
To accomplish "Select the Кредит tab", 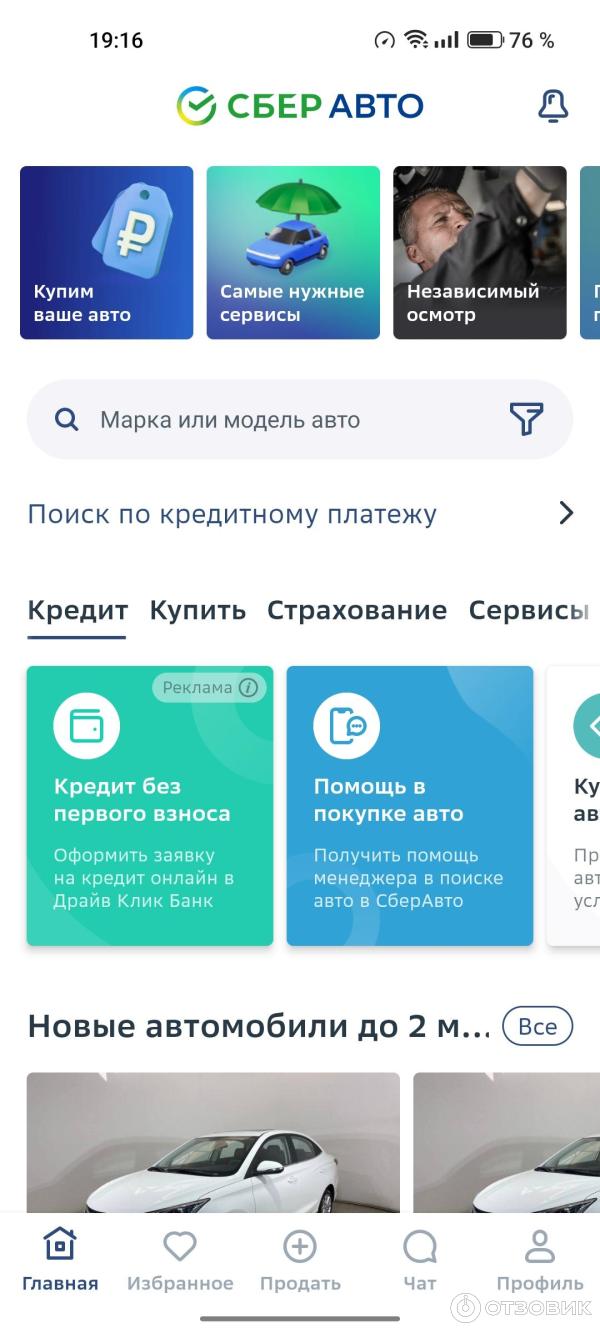I will coord(77,611).
